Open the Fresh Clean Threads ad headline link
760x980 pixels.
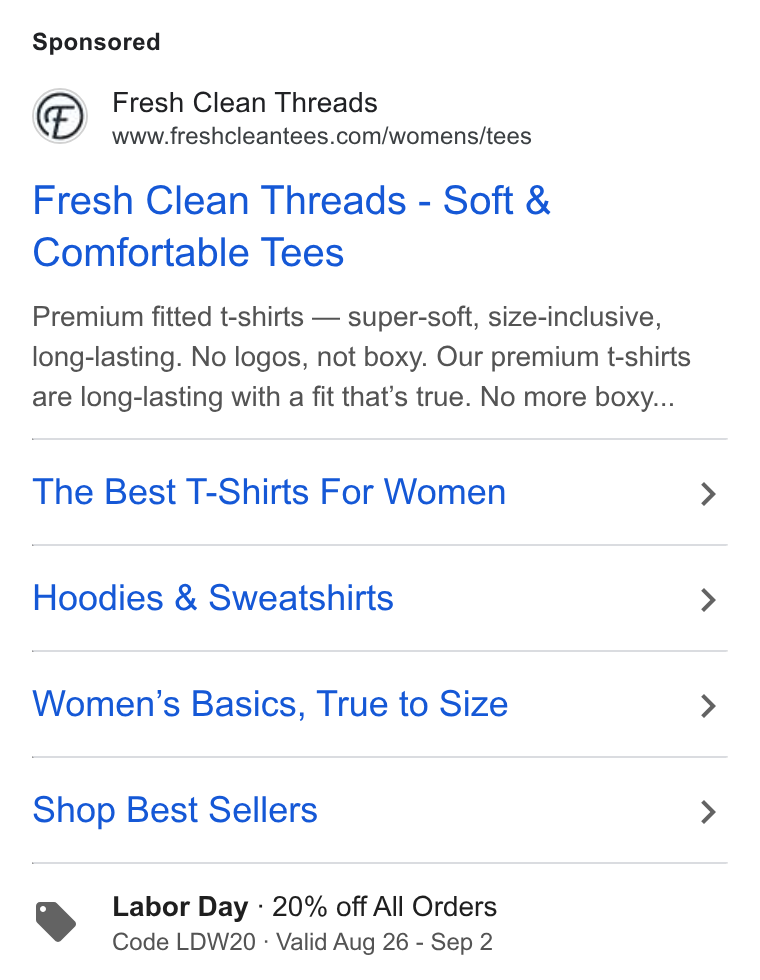click(291, 226)
